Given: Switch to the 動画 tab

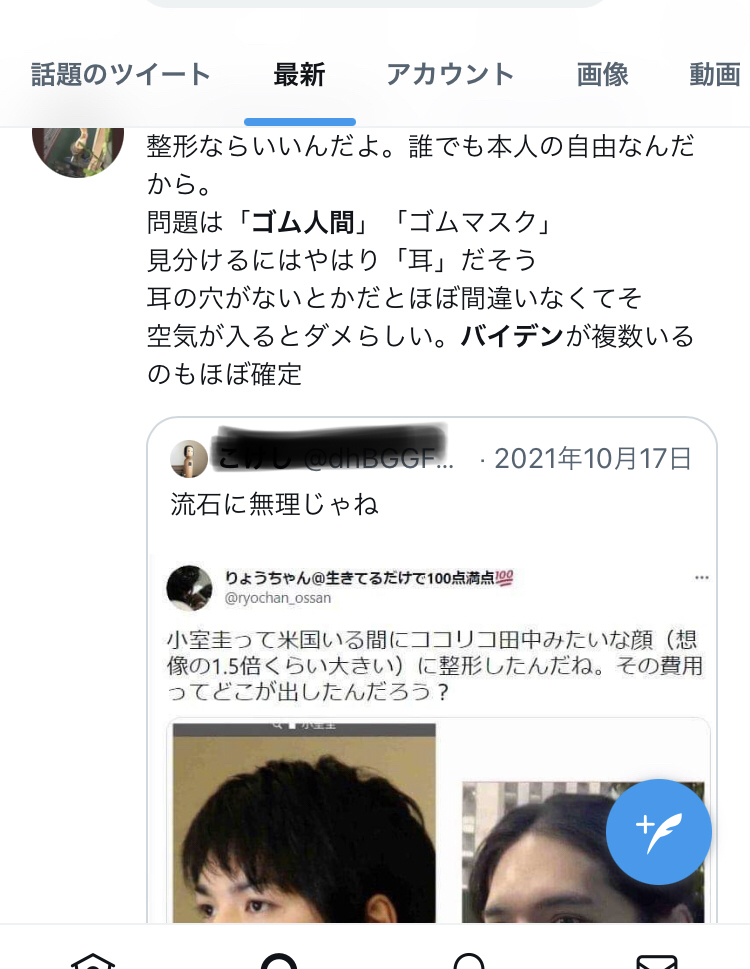Looking at the screenshot, I should click(x=714, y=75).
